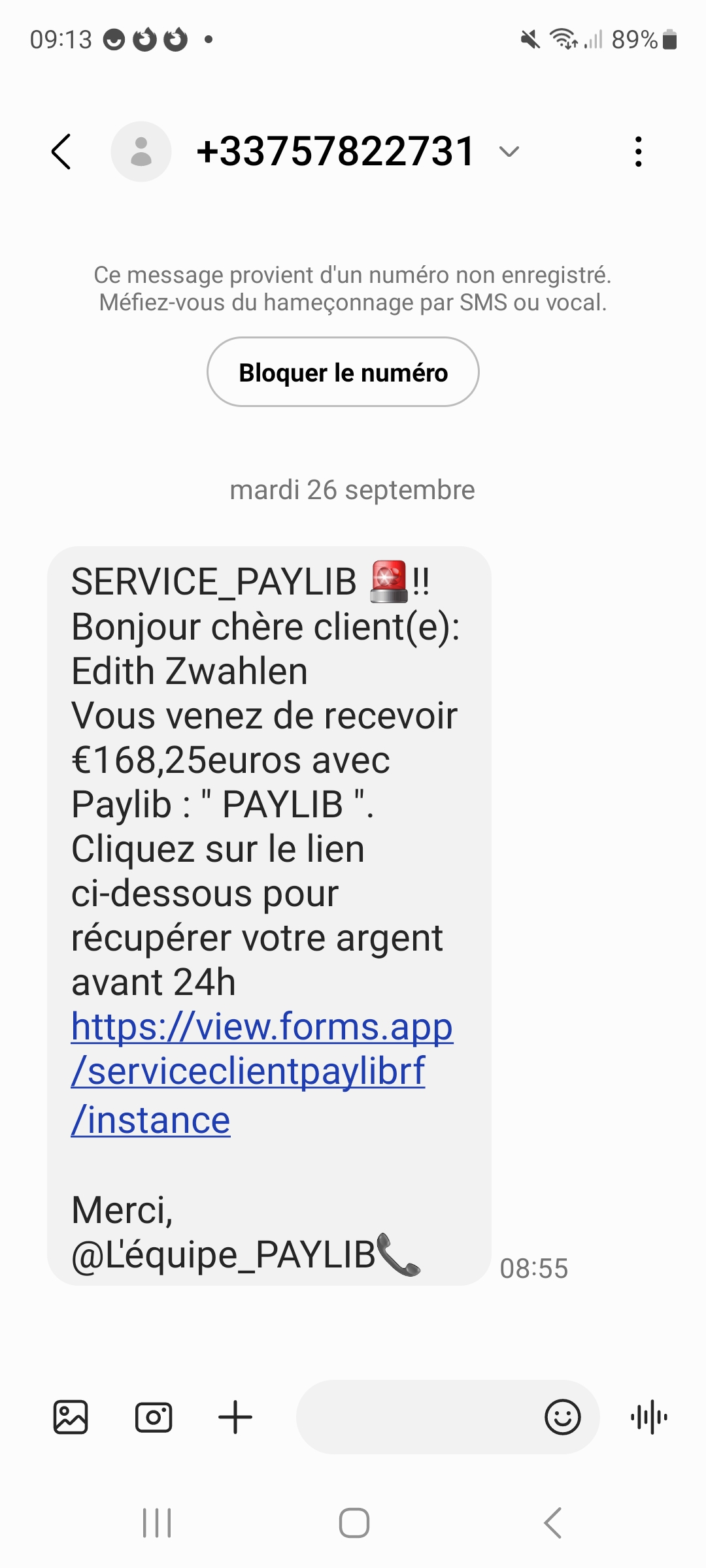Go back to the conversations list
The width and height of the screenshot is (706, 1568).
click(x=61, y=152)
